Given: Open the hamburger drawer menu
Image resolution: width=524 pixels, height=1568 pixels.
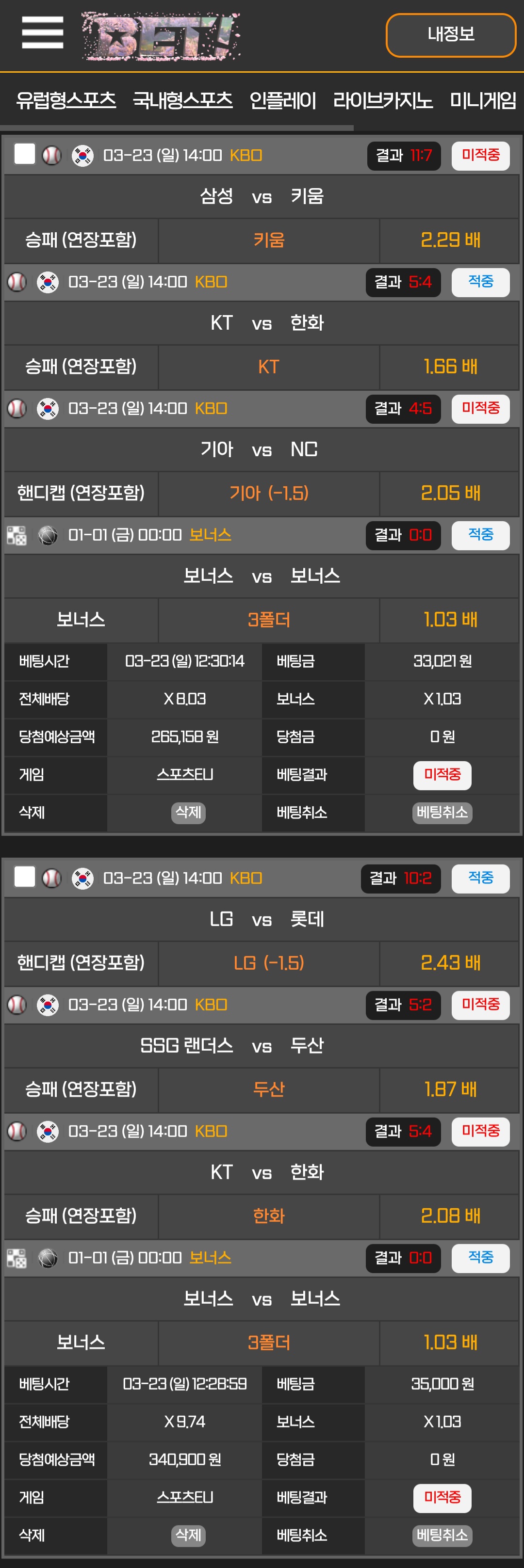Looking at the screenshot, I should tap(42, 33).
